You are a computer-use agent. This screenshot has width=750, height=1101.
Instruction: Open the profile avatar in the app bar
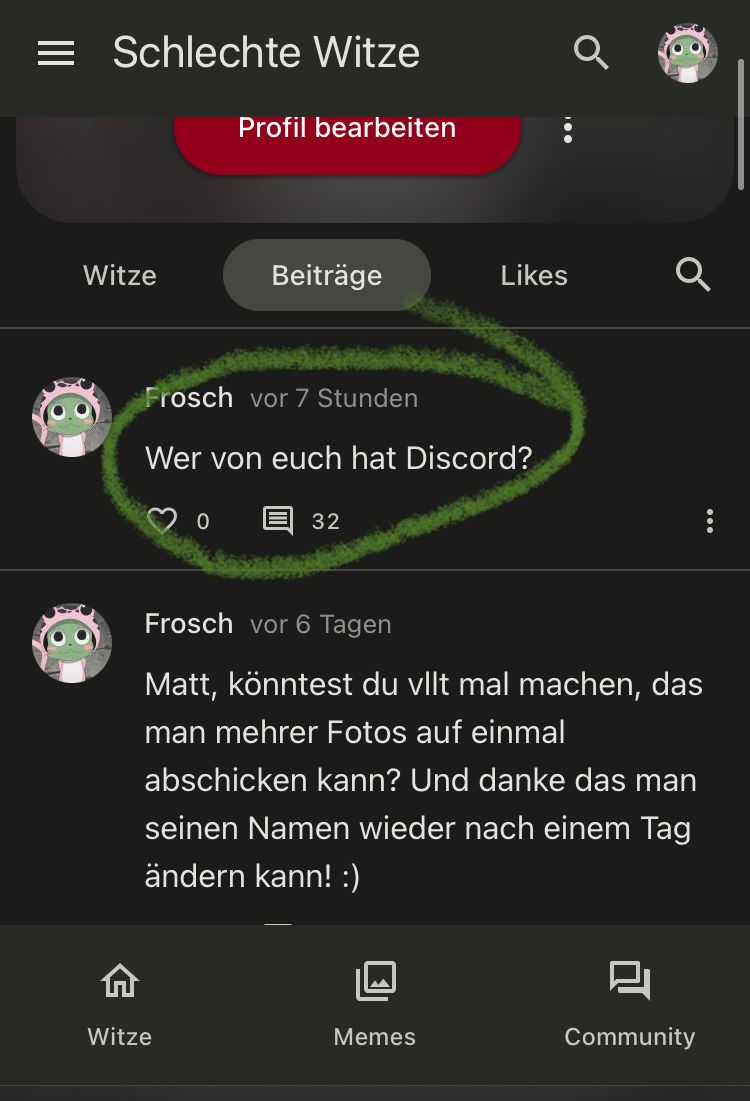tap(687, 53)
